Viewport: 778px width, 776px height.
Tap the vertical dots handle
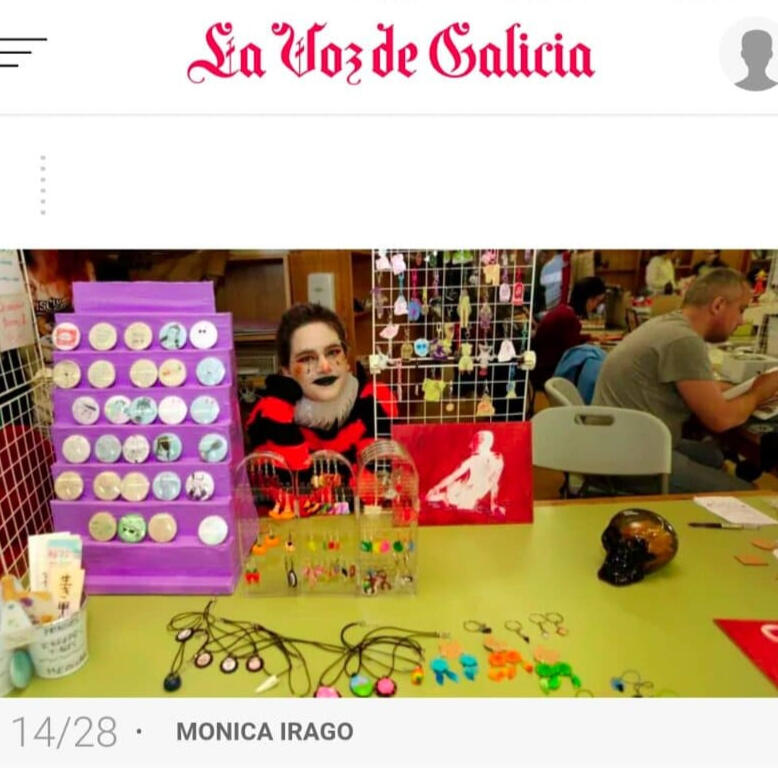(x=42, y=185)
